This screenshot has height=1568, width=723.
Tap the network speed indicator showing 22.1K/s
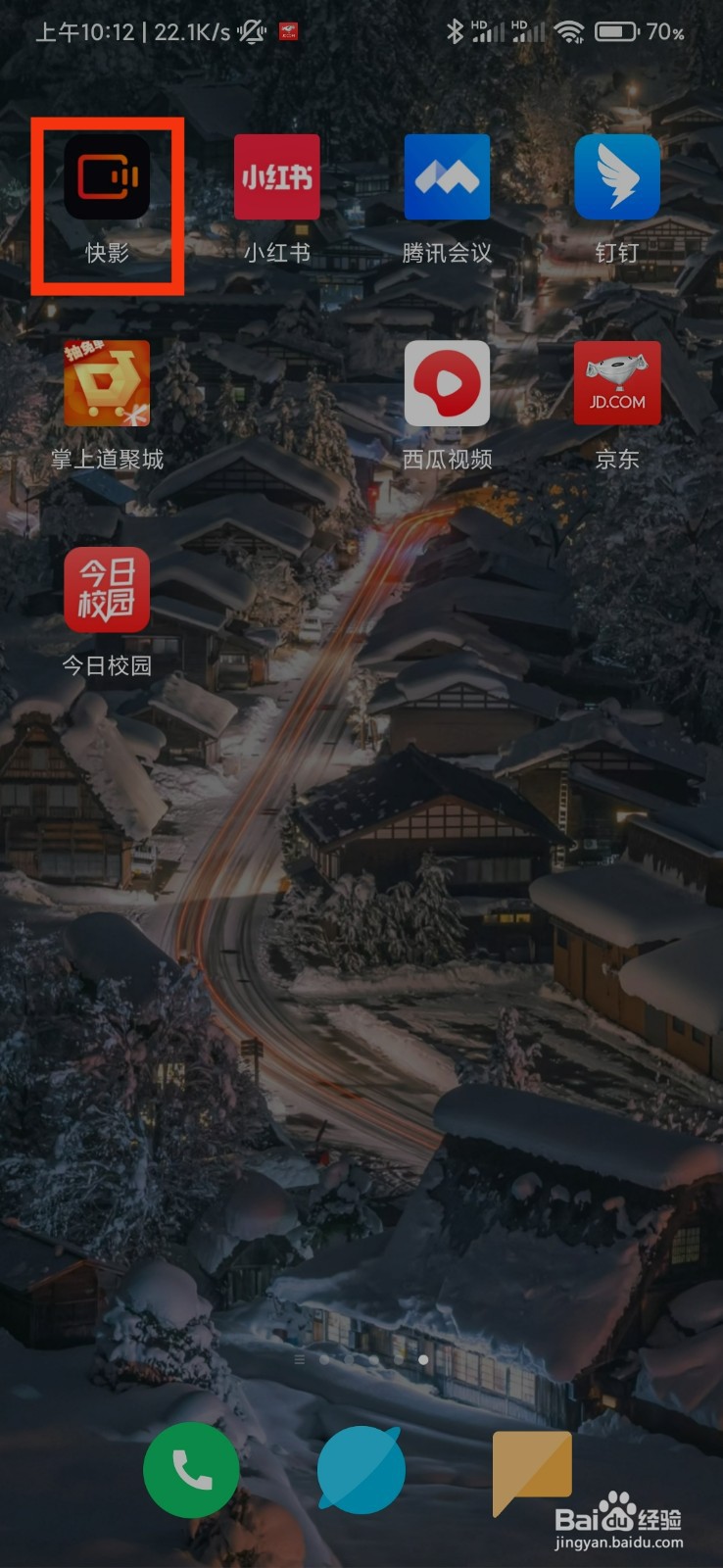coord(192,31)
